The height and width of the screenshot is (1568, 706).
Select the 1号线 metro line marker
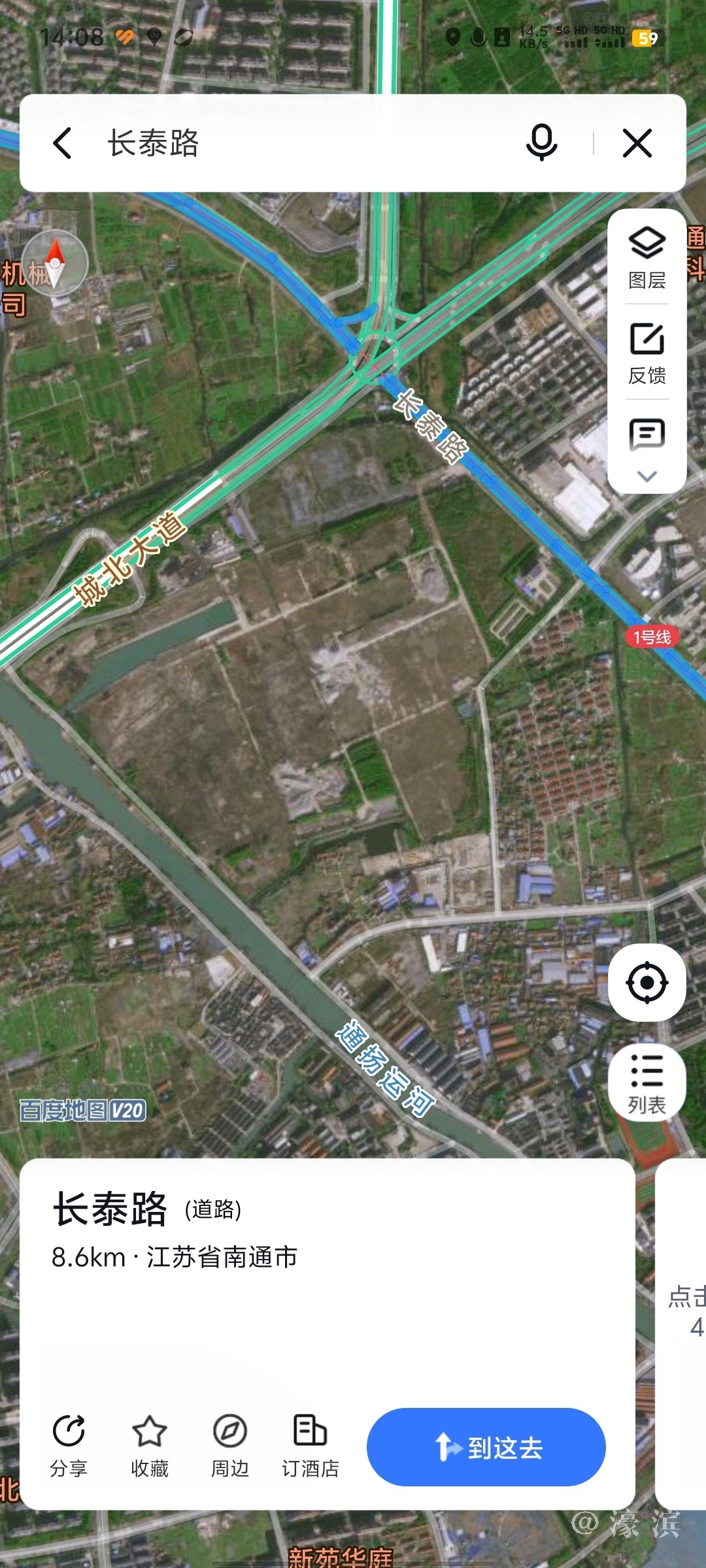pyautogui.click(x=652, y=637)
